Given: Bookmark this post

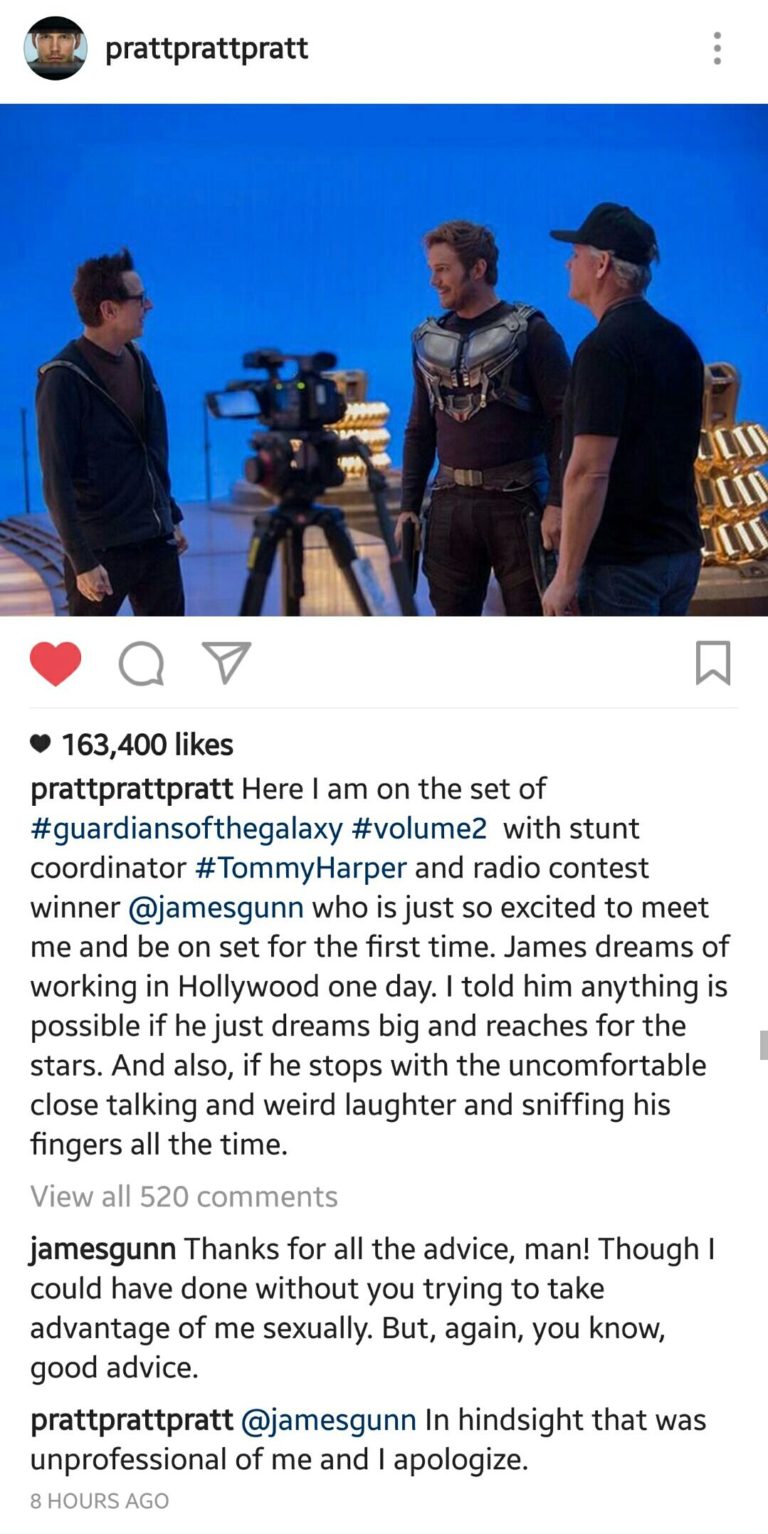Looking at the screenshot, I should [713, 664].
